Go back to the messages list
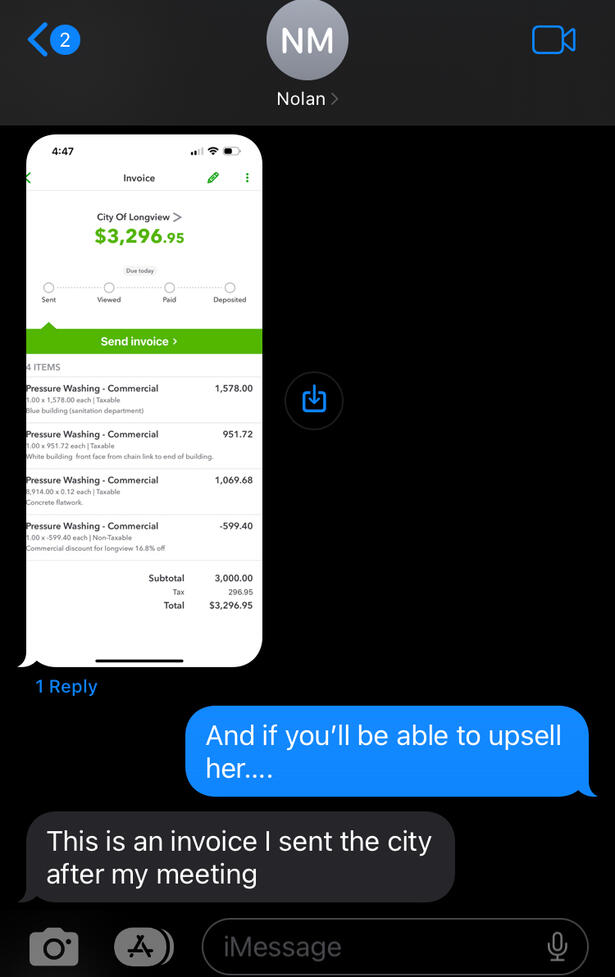 [x=52, y=40]
